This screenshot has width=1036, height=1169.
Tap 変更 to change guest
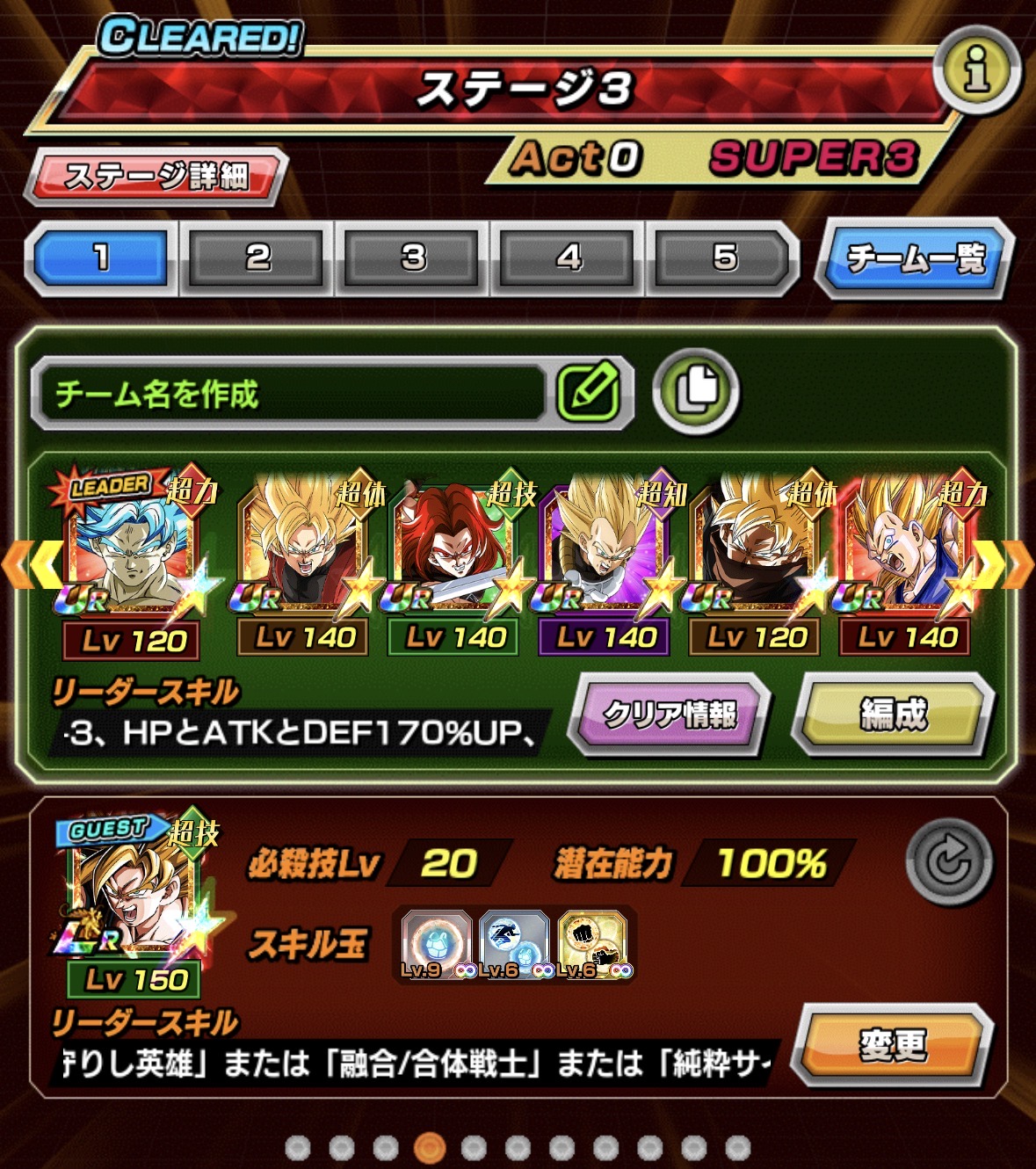tap(893, 1045)
